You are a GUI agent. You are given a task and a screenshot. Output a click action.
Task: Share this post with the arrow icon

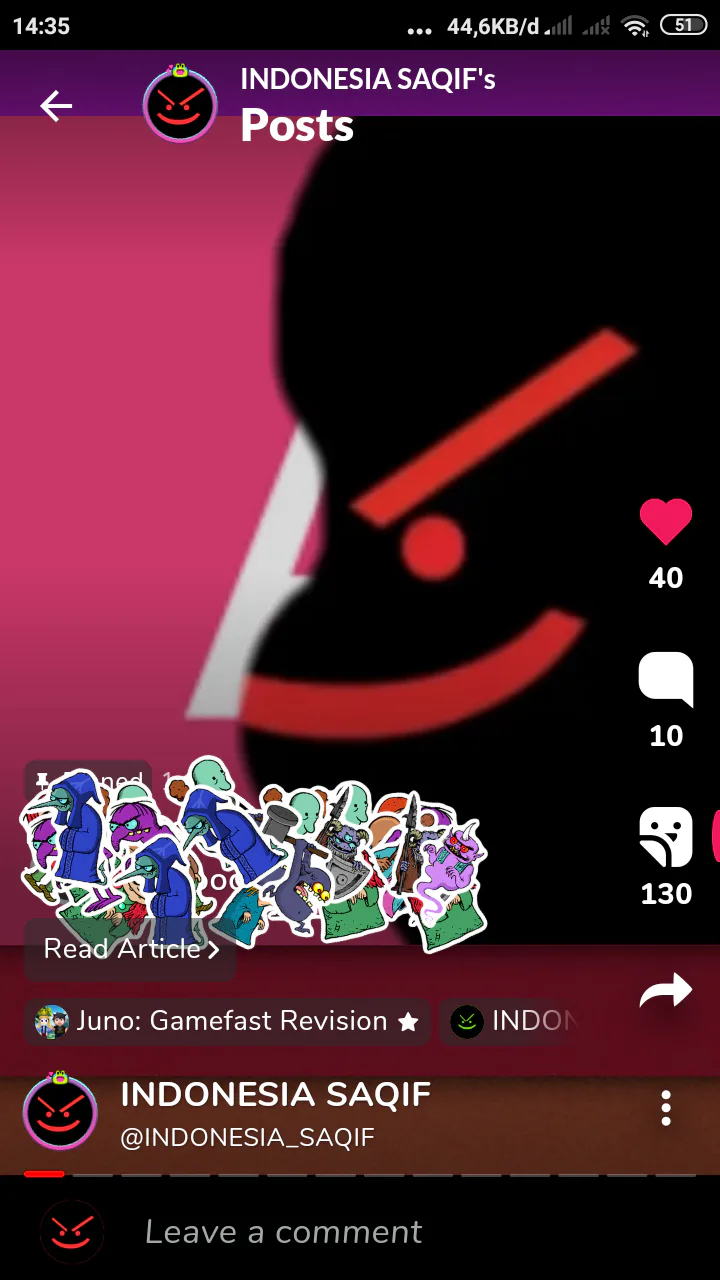click(666, 990)
